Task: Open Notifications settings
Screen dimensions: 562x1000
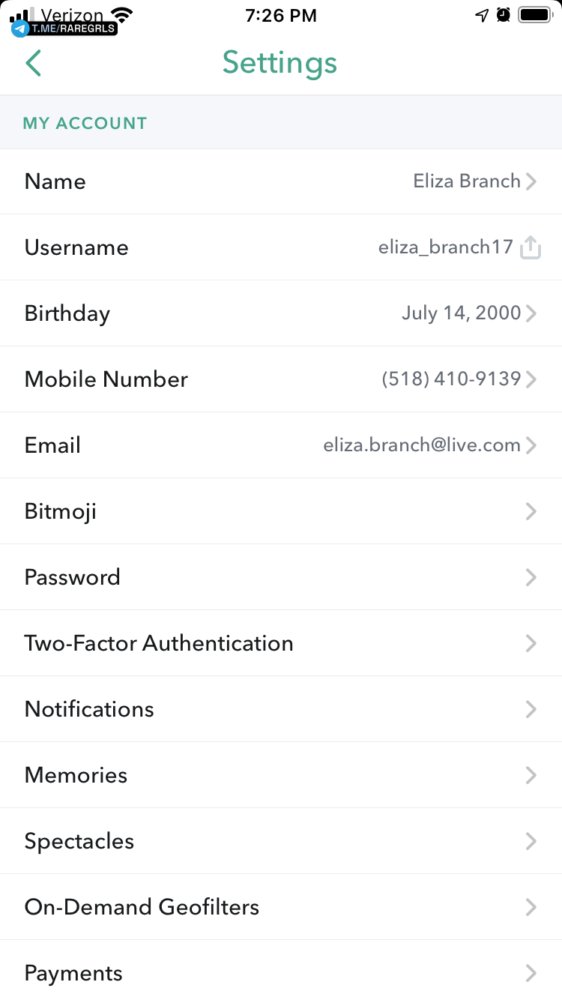Action: (281, 709)
